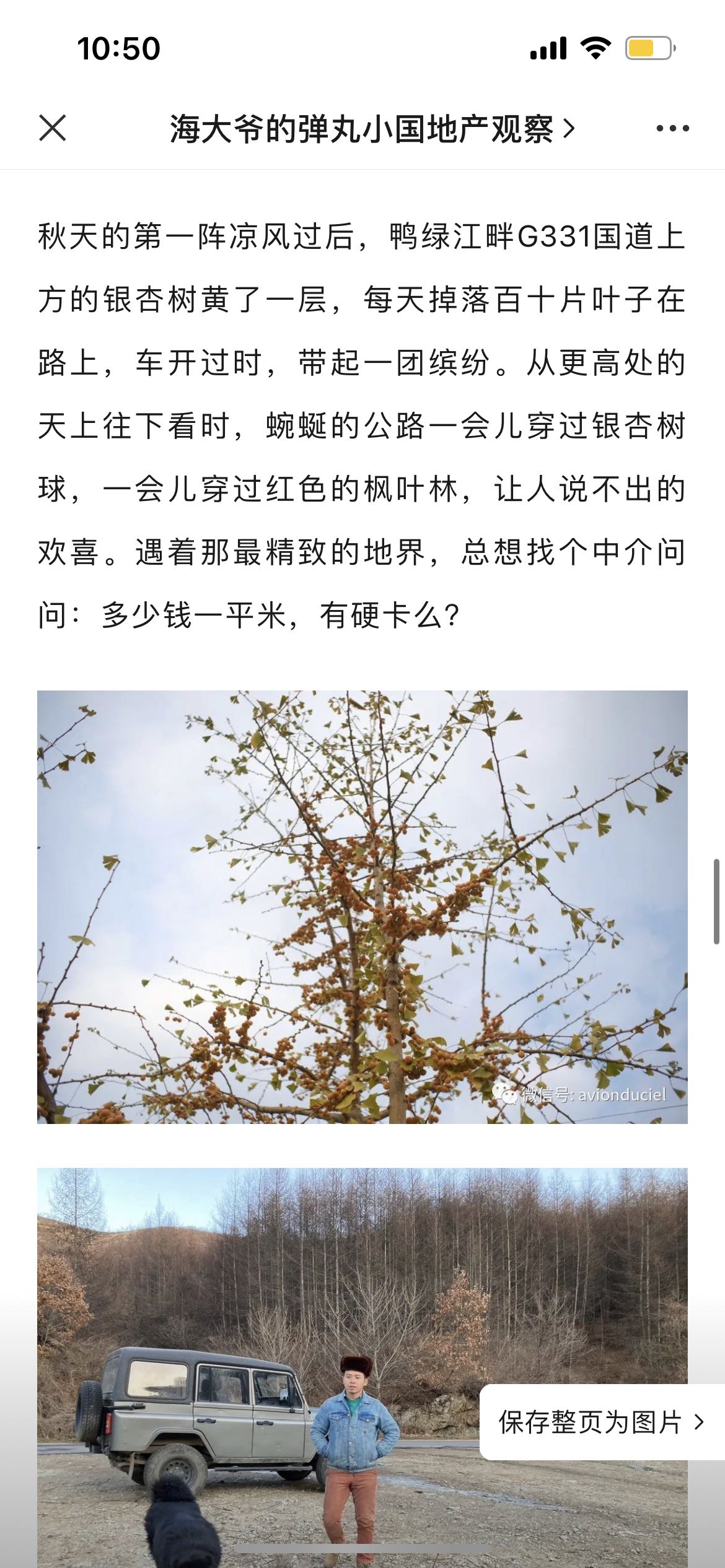Close the article with the X
The width and height of the screenshot is (725, 1568).
[x=53, y=128]
